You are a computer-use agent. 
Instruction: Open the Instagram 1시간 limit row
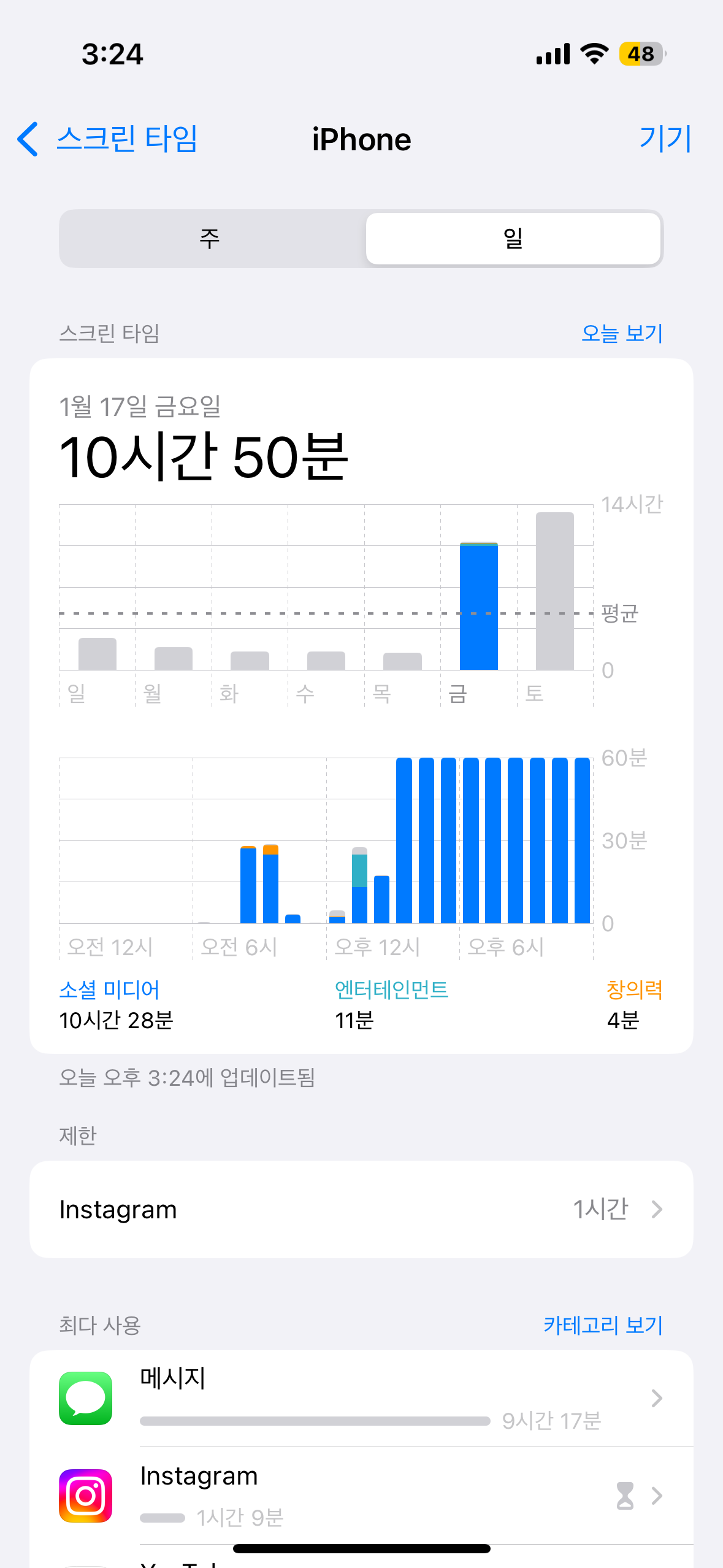361,1210
